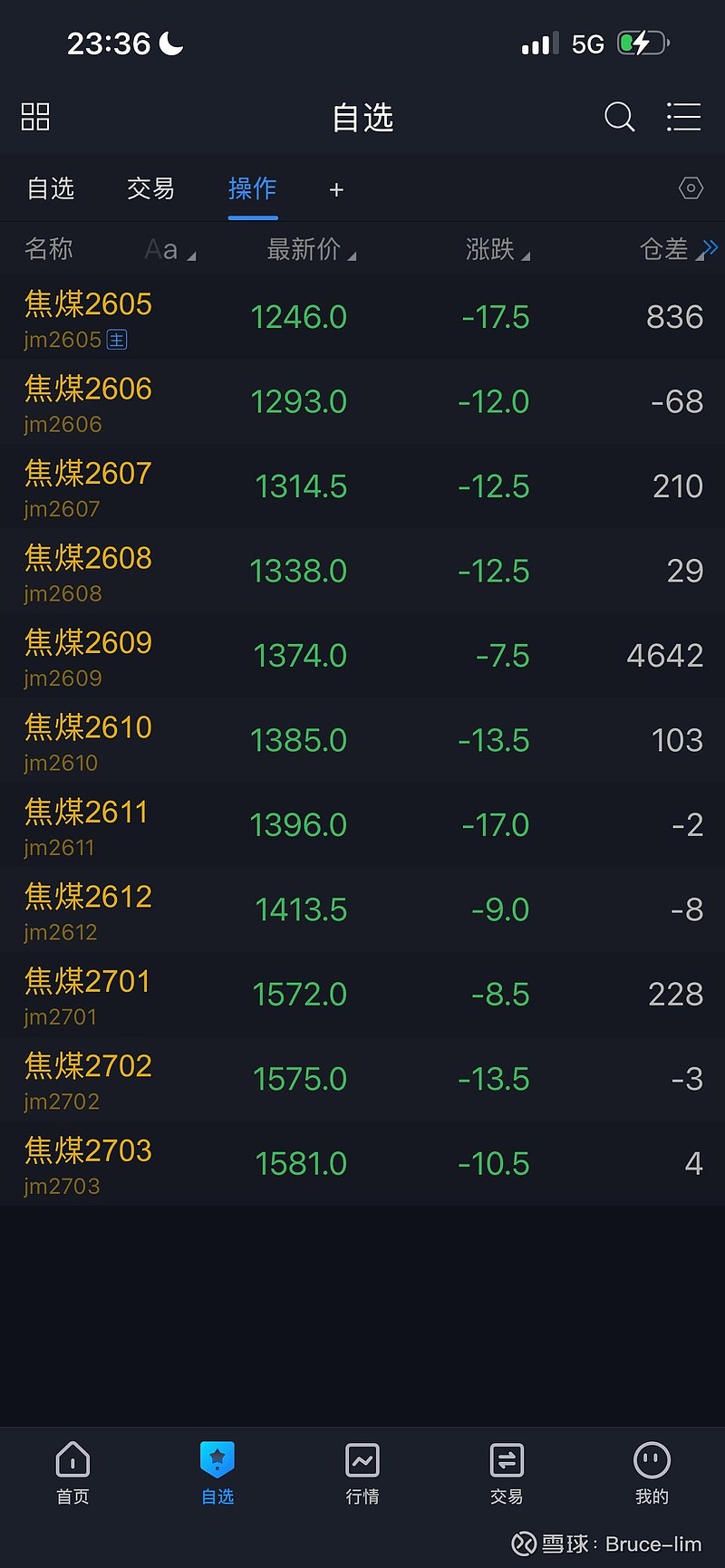Toggle the Aa name display option
Screen dimensions: 725x1568
click(x=168, y=249)
